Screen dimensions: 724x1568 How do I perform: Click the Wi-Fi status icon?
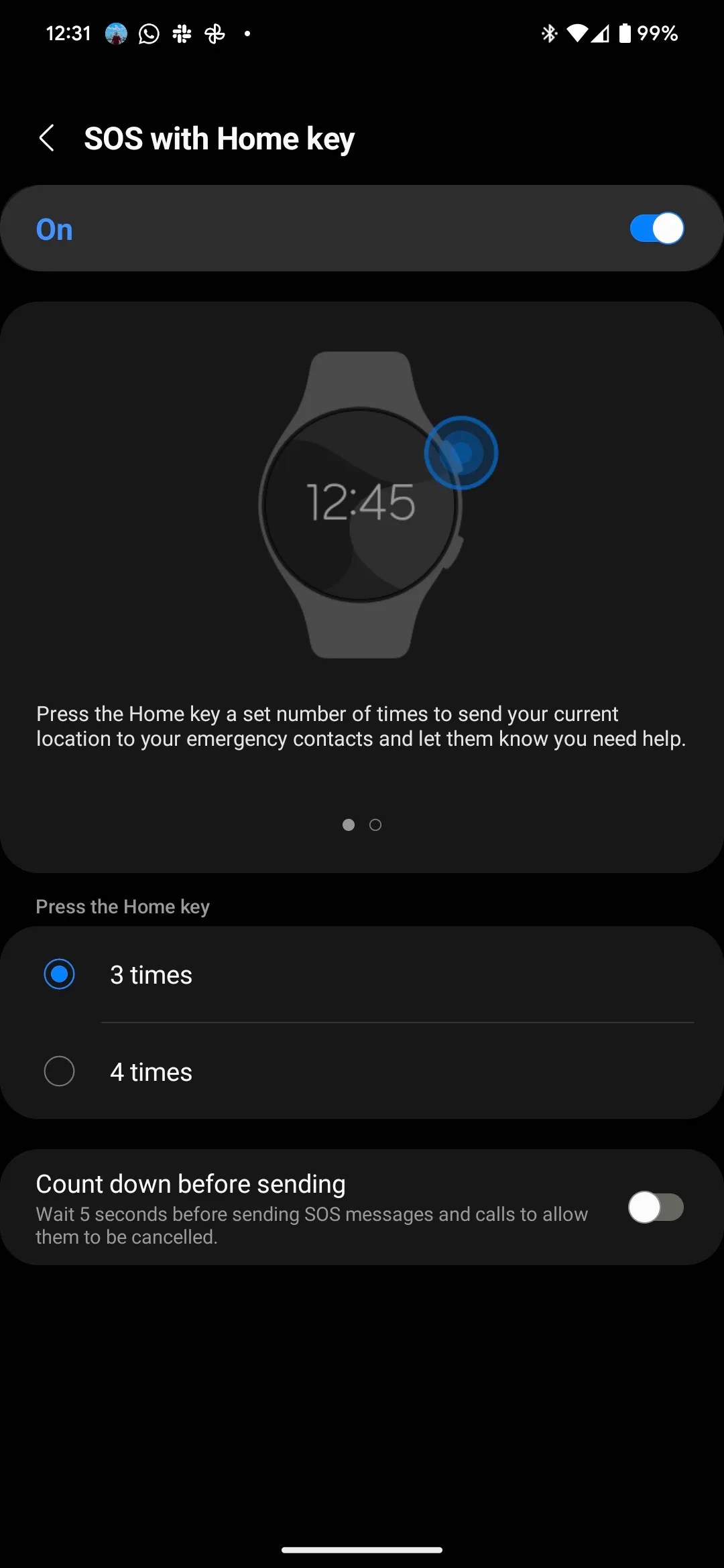click(x=577, y=33)
